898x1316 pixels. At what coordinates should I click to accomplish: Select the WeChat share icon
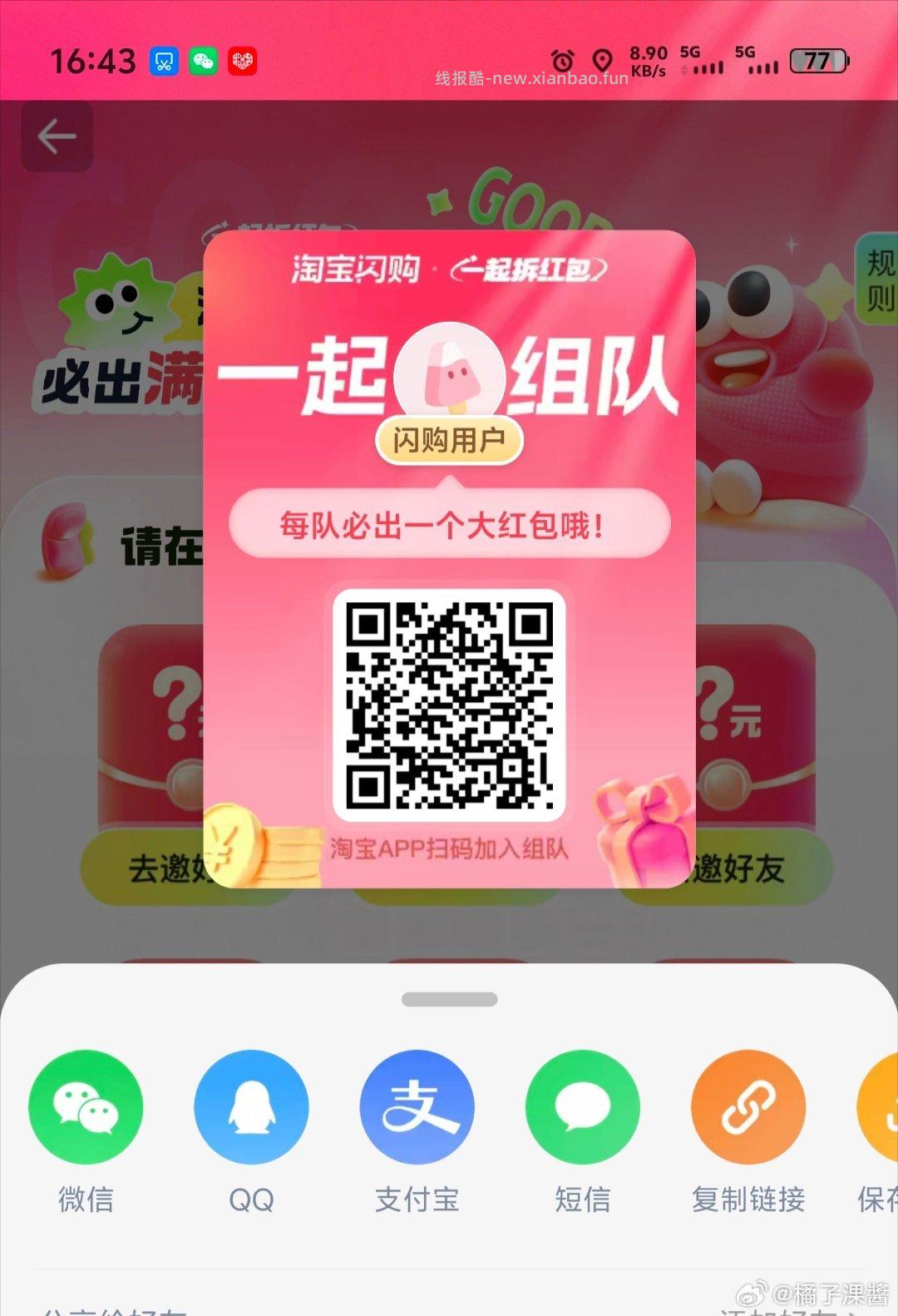(x=86, y=1106)
